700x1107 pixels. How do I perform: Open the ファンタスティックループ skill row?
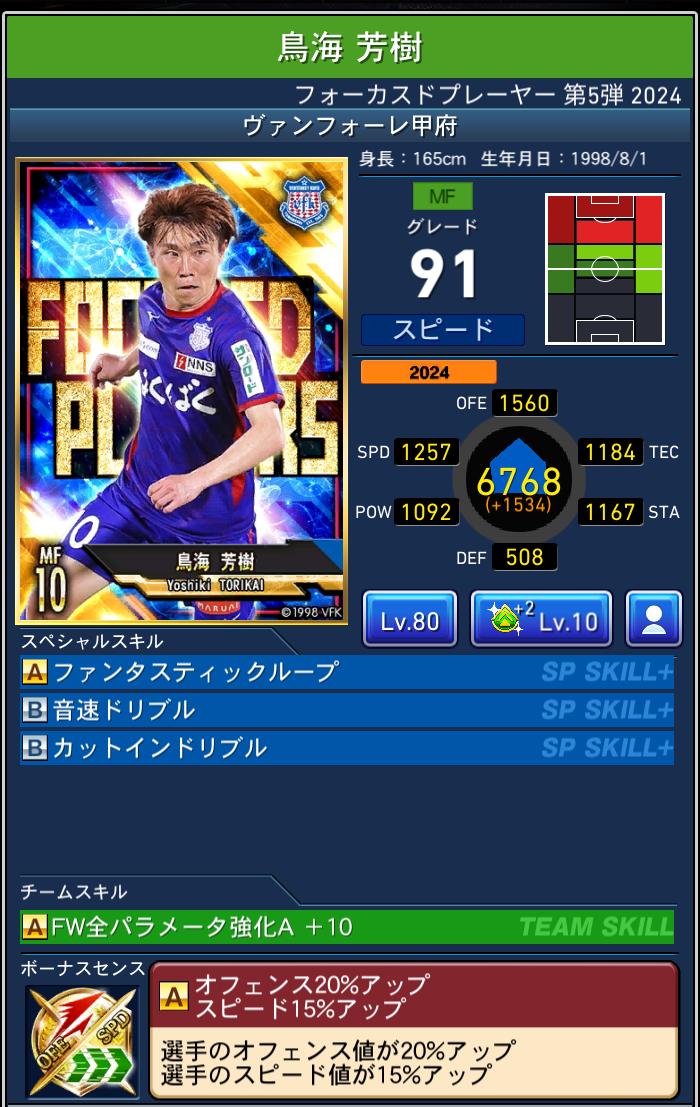point(346,672)
